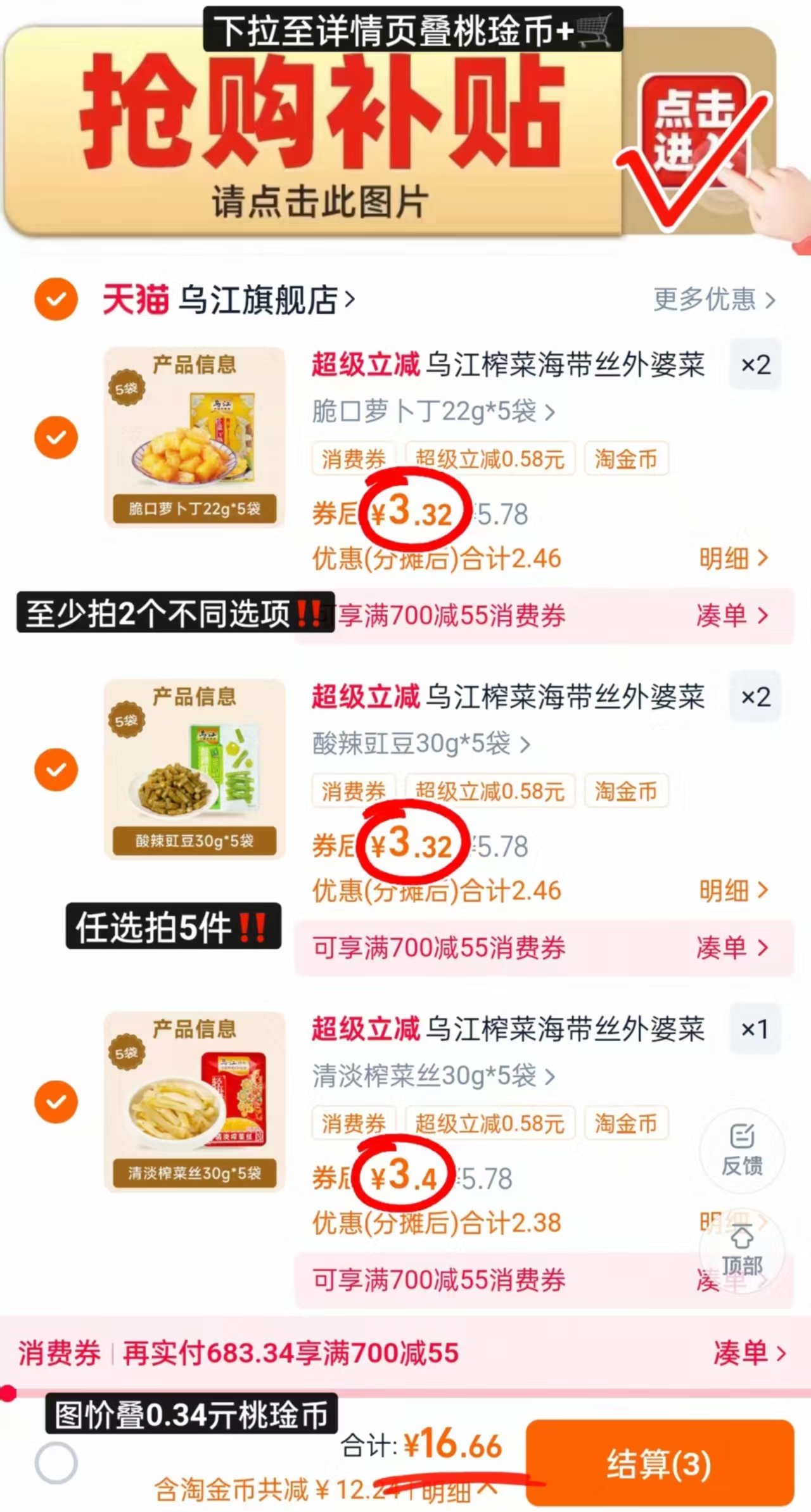Click 超级立减0.58元 tag on 清淡榨菜丝 item
The image size is (811, 1512).
click(490, 1123)
